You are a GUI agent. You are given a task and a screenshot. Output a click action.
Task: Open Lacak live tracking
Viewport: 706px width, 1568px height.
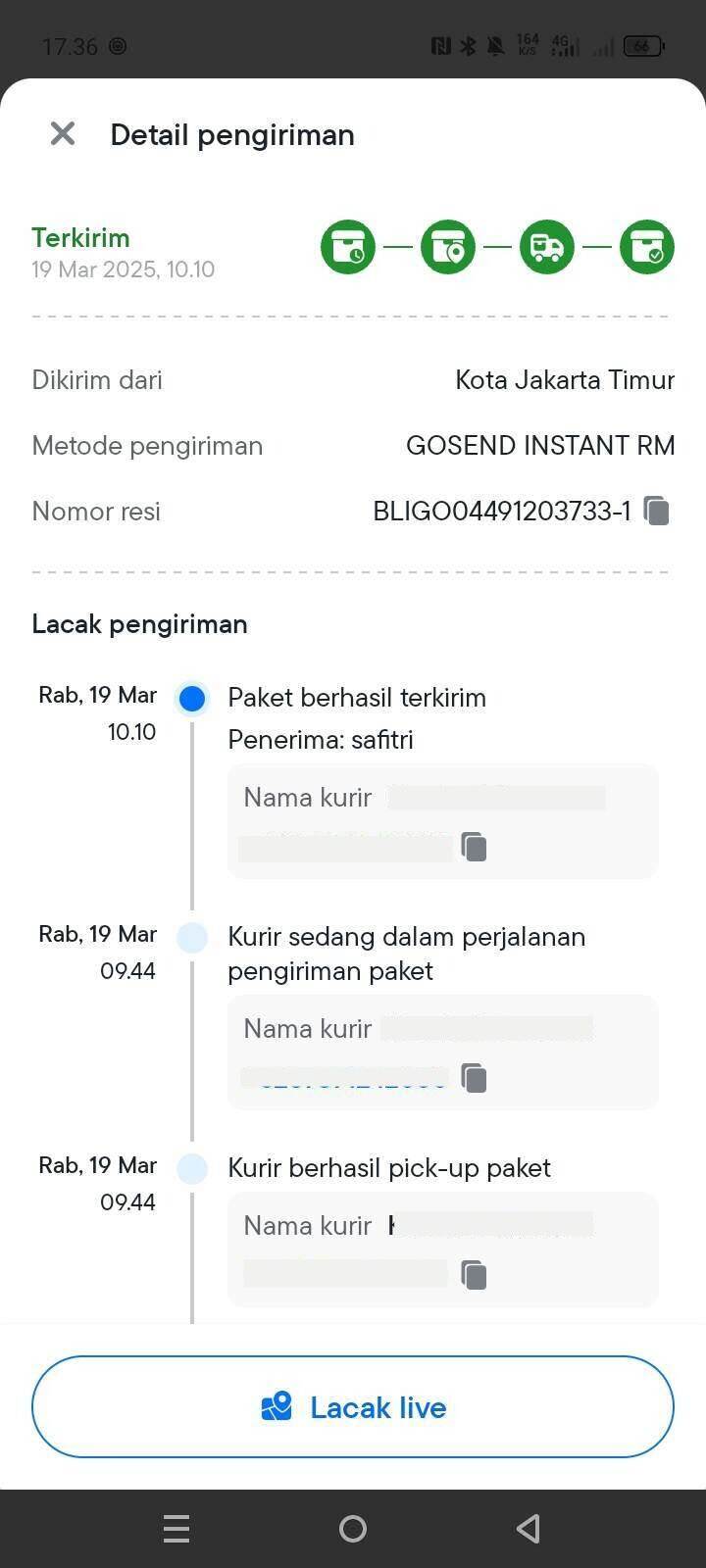click(x=353, y=1407)
